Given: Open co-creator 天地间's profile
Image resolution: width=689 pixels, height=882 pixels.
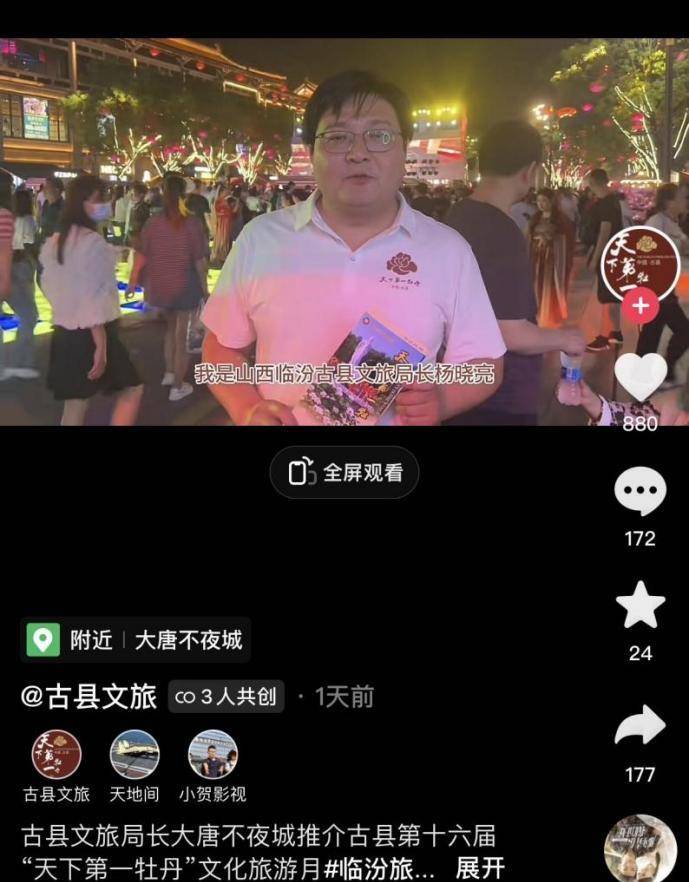Looking at the screenshot, I should 134,755.
